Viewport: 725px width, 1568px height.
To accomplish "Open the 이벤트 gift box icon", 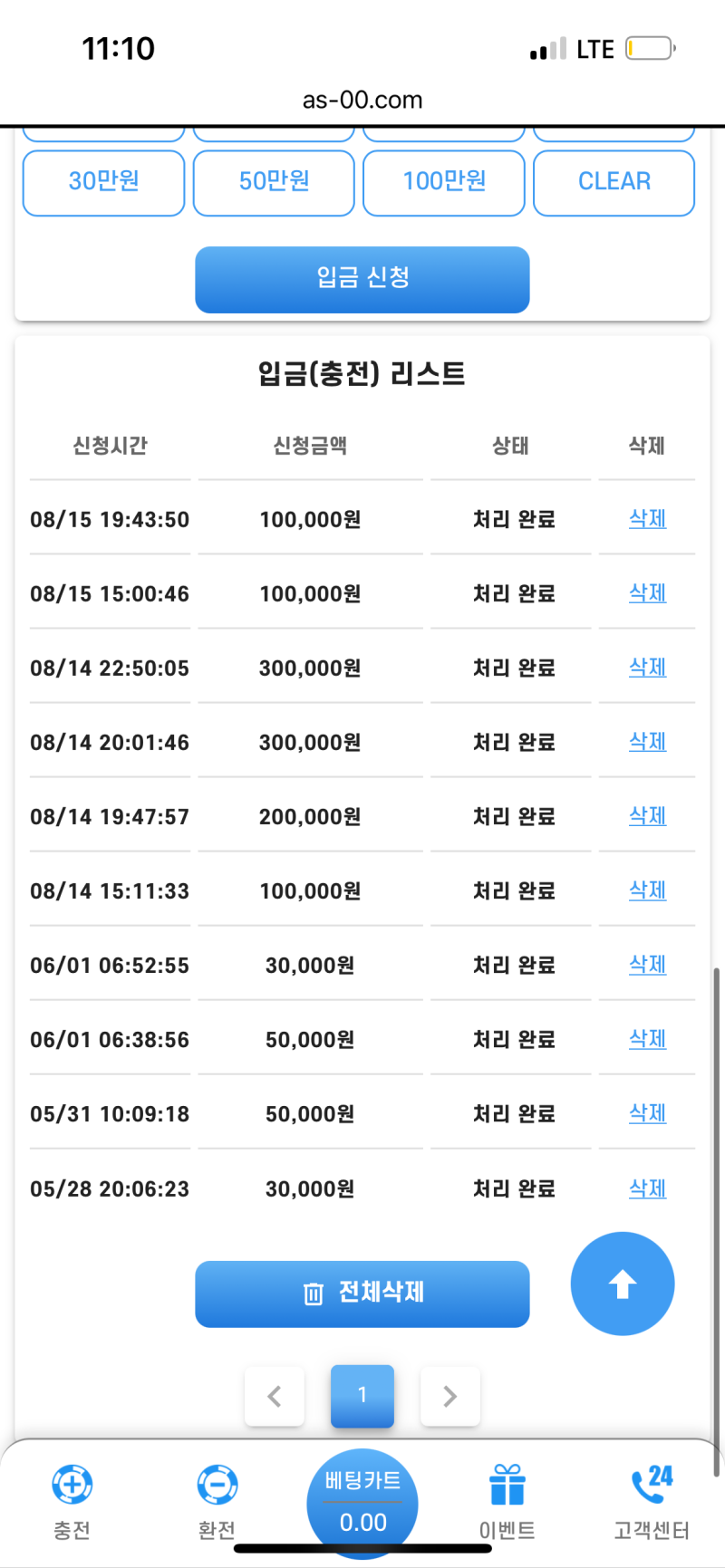I will [x=507, y=1484].
